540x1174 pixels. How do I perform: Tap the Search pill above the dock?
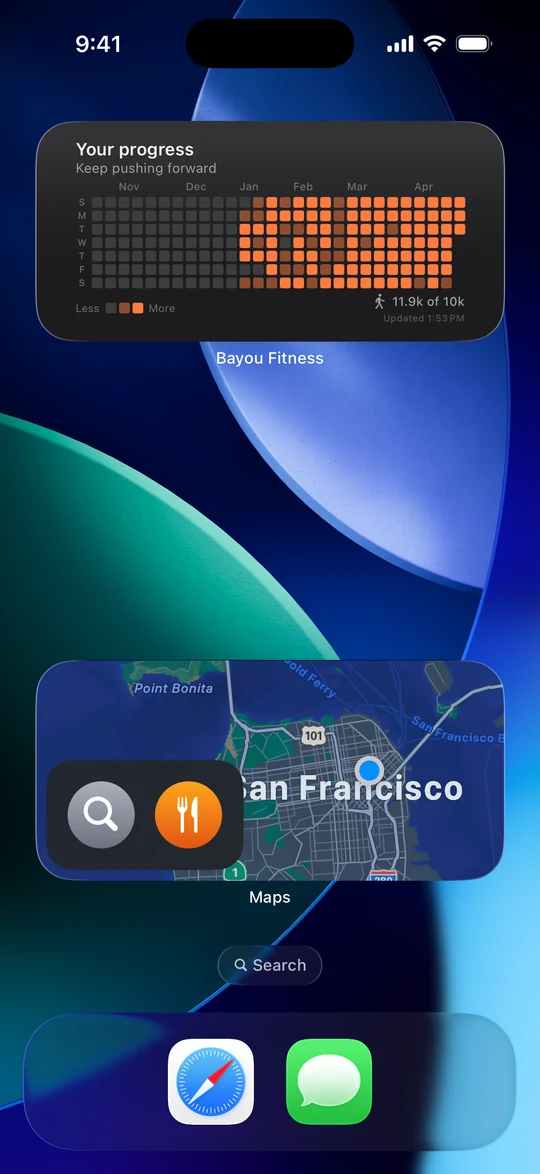click(270, 965)
